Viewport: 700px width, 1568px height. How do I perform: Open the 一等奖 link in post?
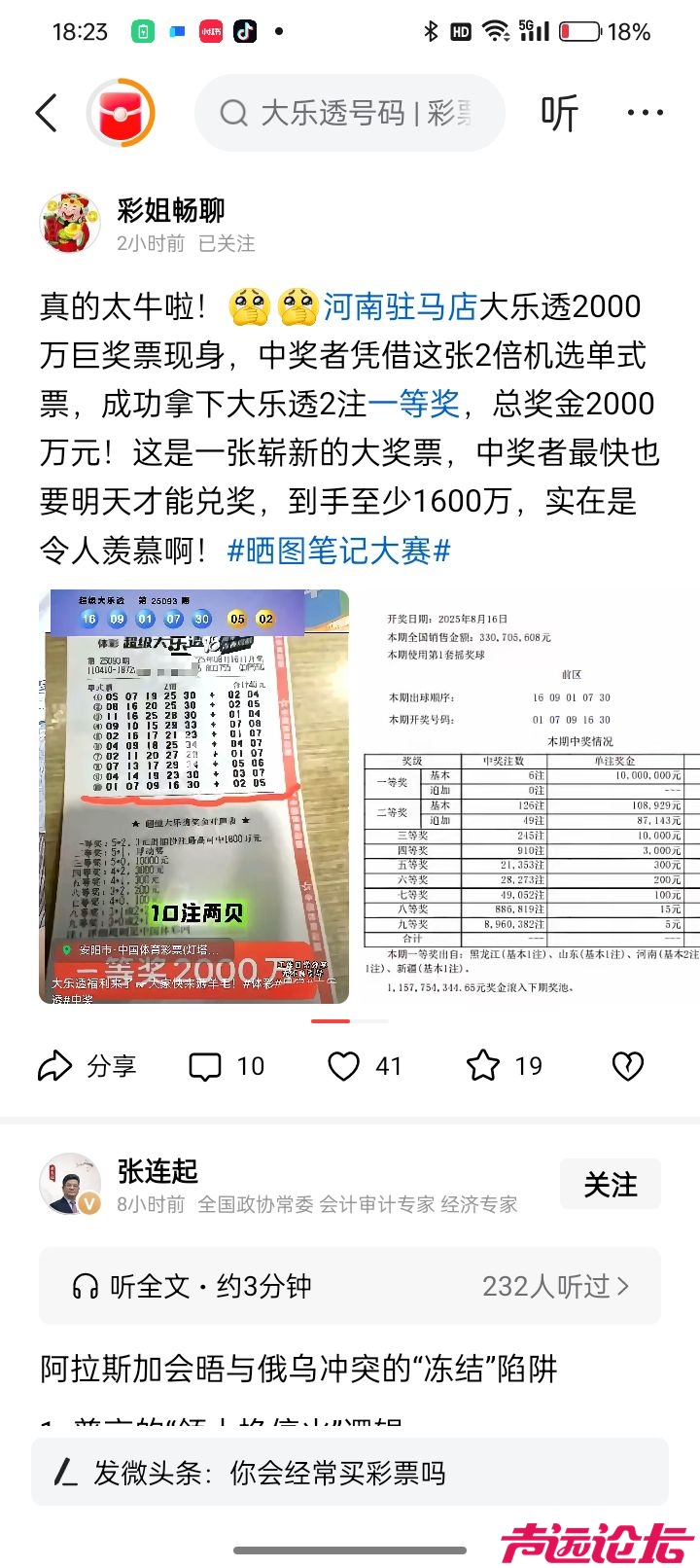click(413, 404)
